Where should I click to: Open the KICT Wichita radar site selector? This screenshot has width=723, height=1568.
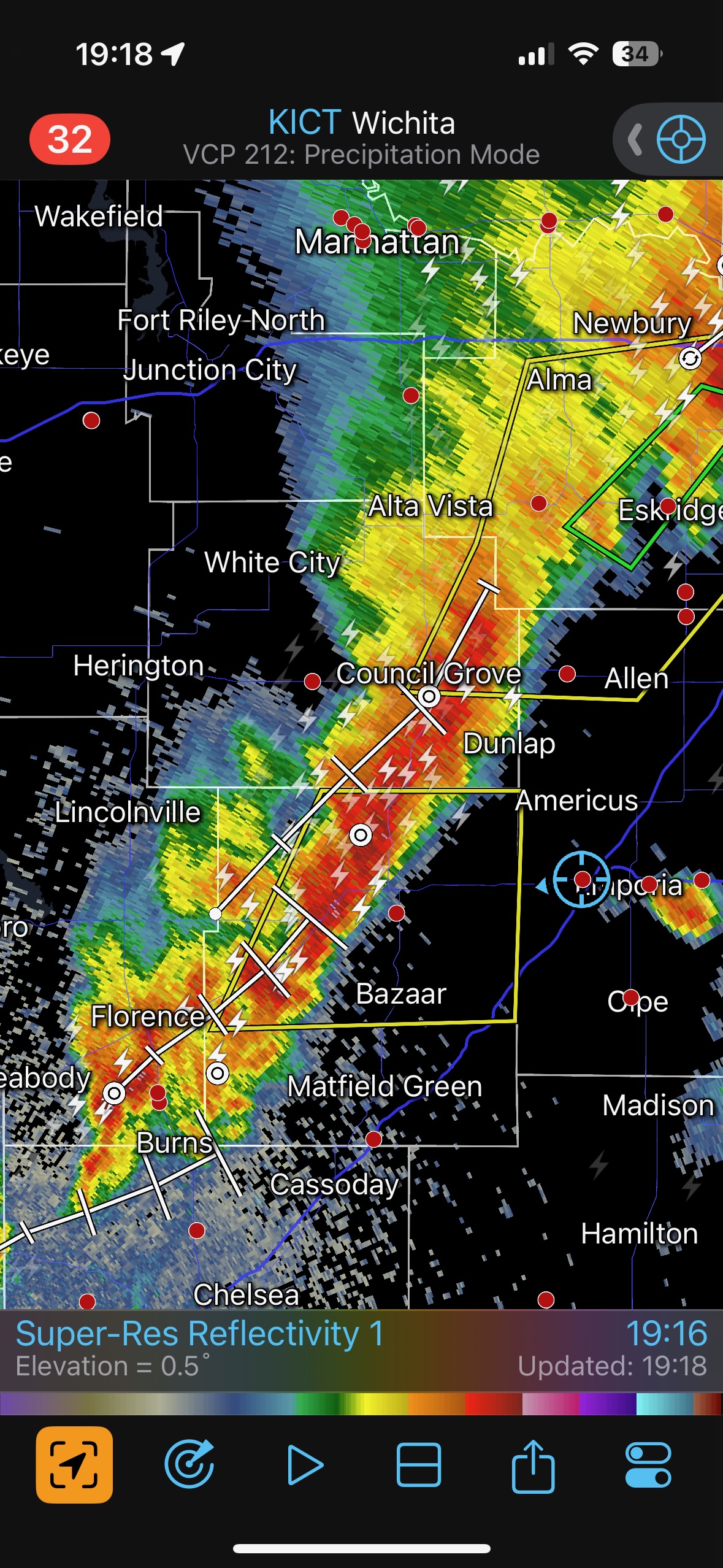(361, 123)
